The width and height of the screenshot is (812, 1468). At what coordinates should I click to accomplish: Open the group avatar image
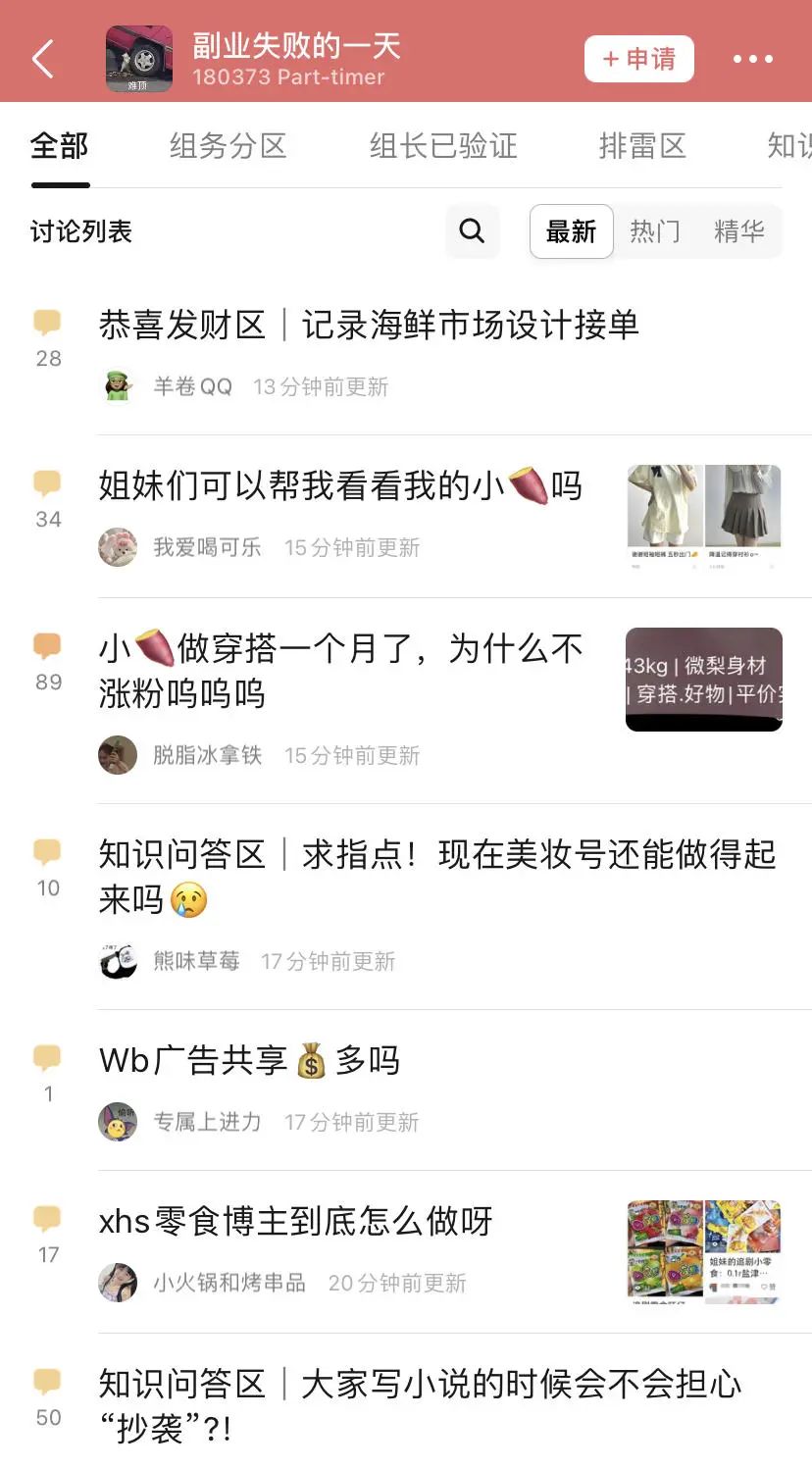pos(138,59)
